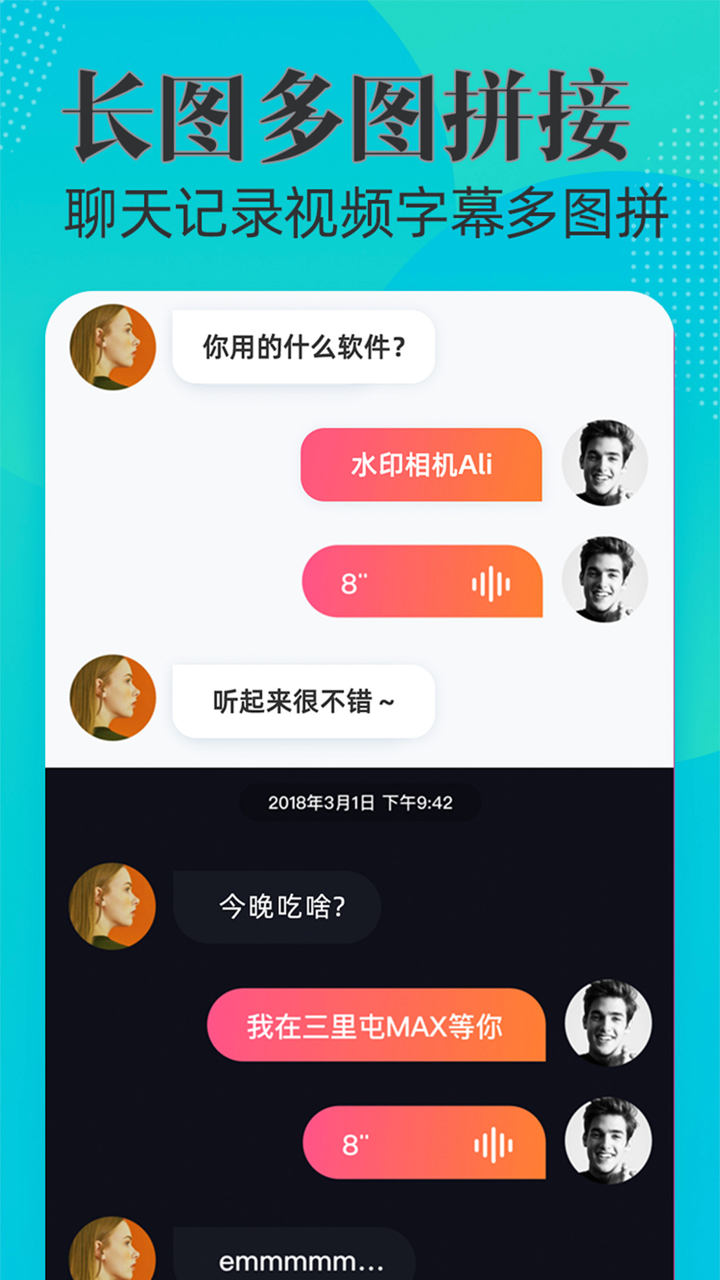Tap the 今晚吃啥? message bubble

[276, 906]
